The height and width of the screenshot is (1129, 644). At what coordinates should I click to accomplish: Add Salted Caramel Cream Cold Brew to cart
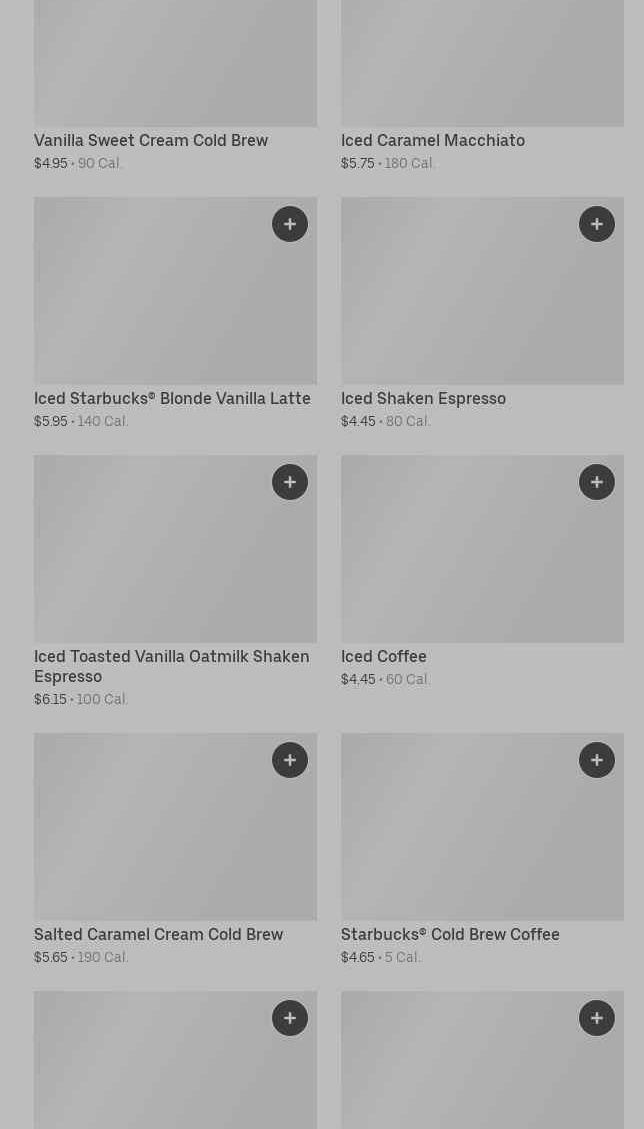290,760
